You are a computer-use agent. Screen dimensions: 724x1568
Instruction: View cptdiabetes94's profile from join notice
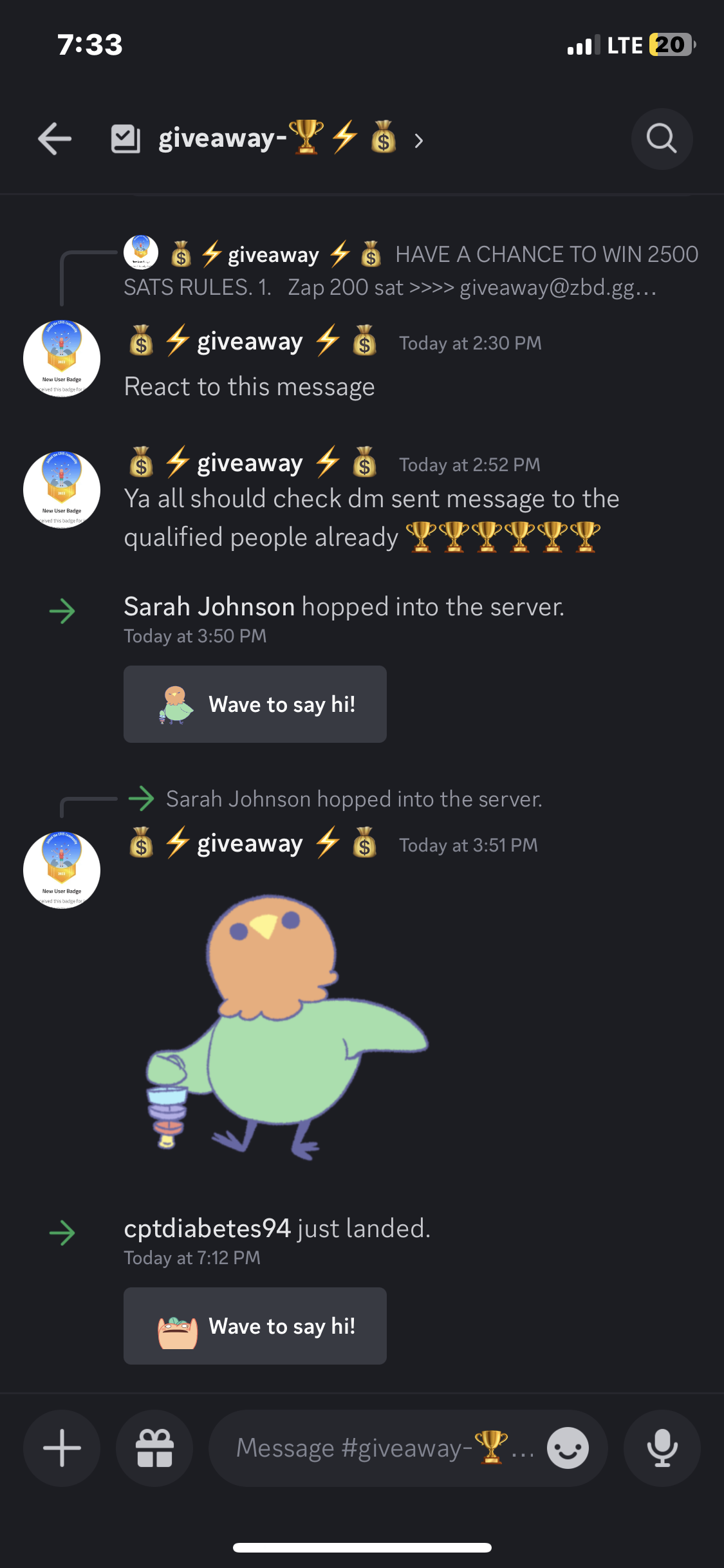(x=207, y=1229)
